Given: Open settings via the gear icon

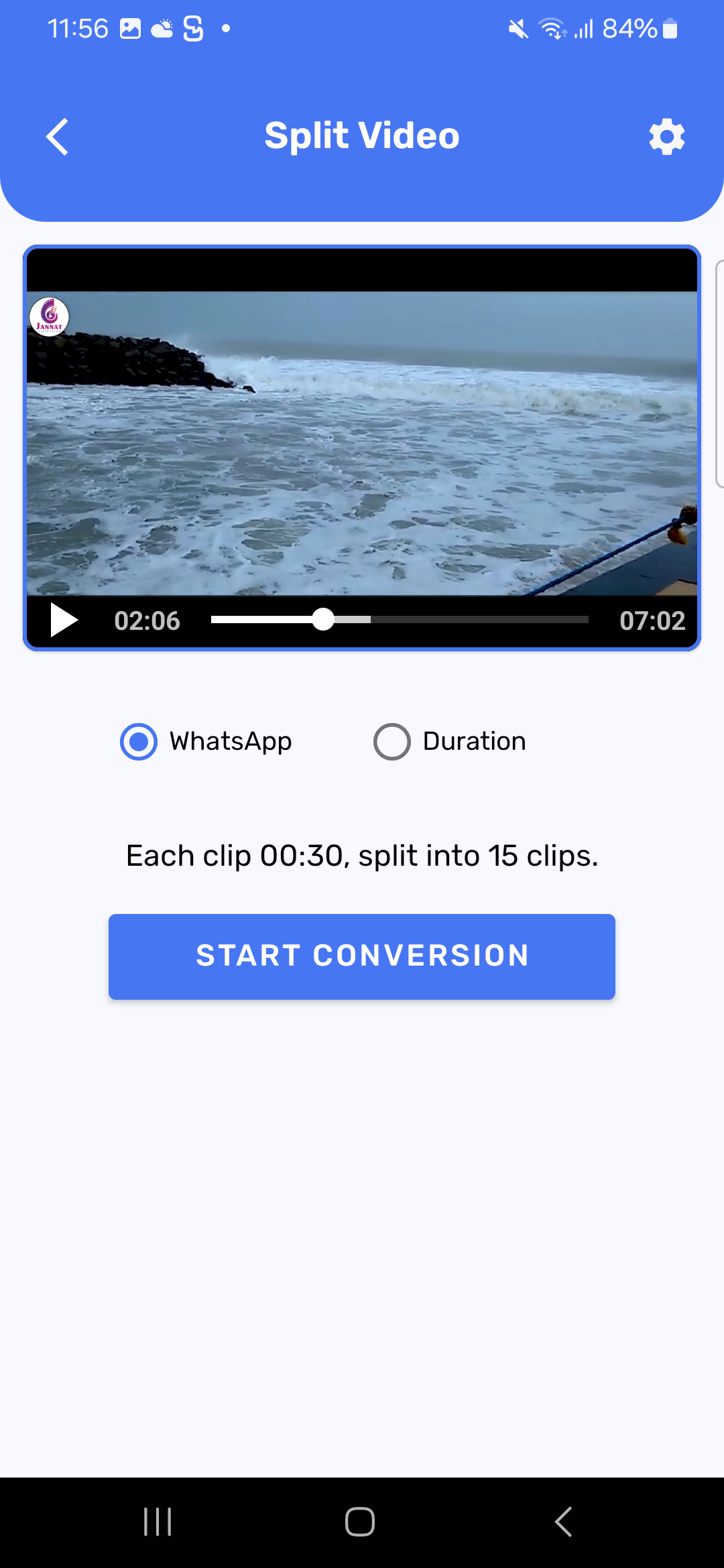Looking at the screenshot, I should [666, 136].
